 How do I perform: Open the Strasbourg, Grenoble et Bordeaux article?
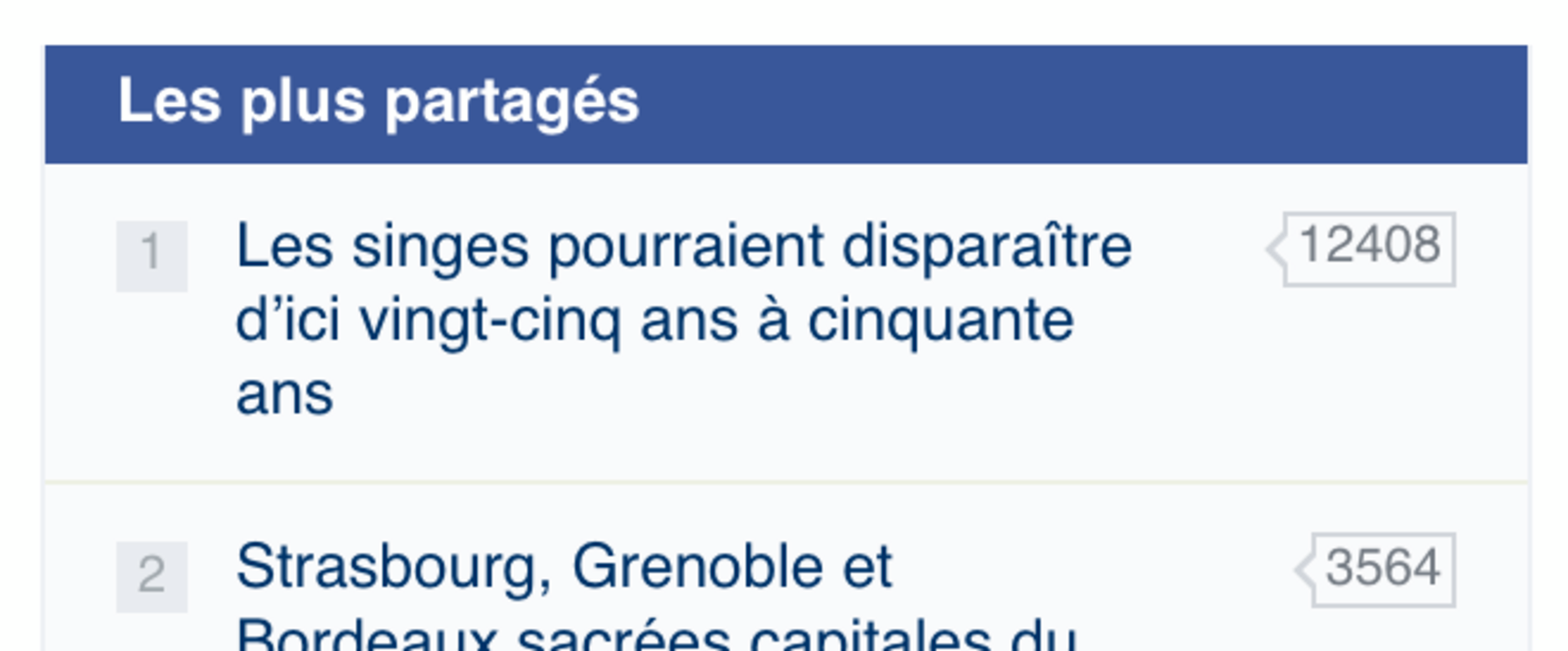click(563, 568)
